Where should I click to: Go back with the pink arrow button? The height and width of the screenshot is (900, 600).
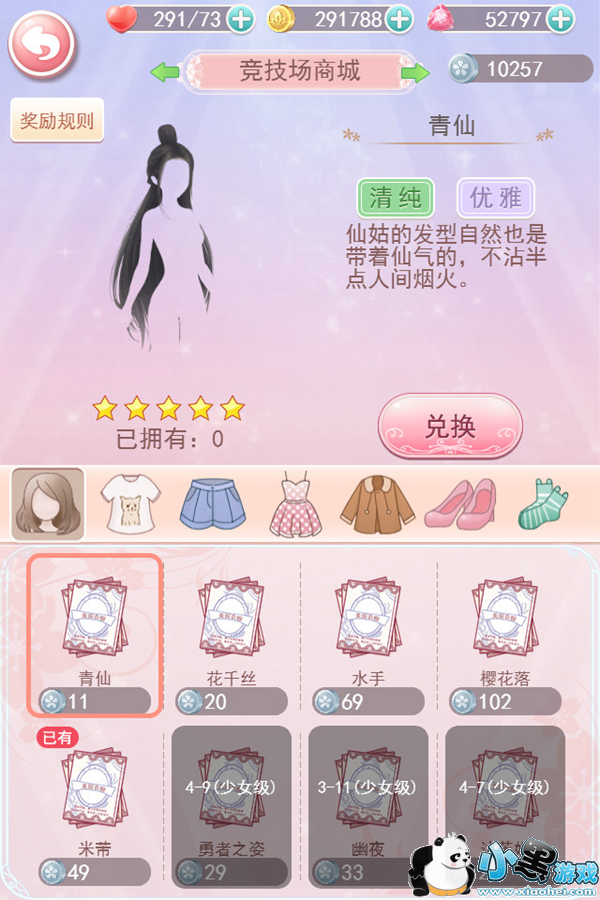coord(42,44)
